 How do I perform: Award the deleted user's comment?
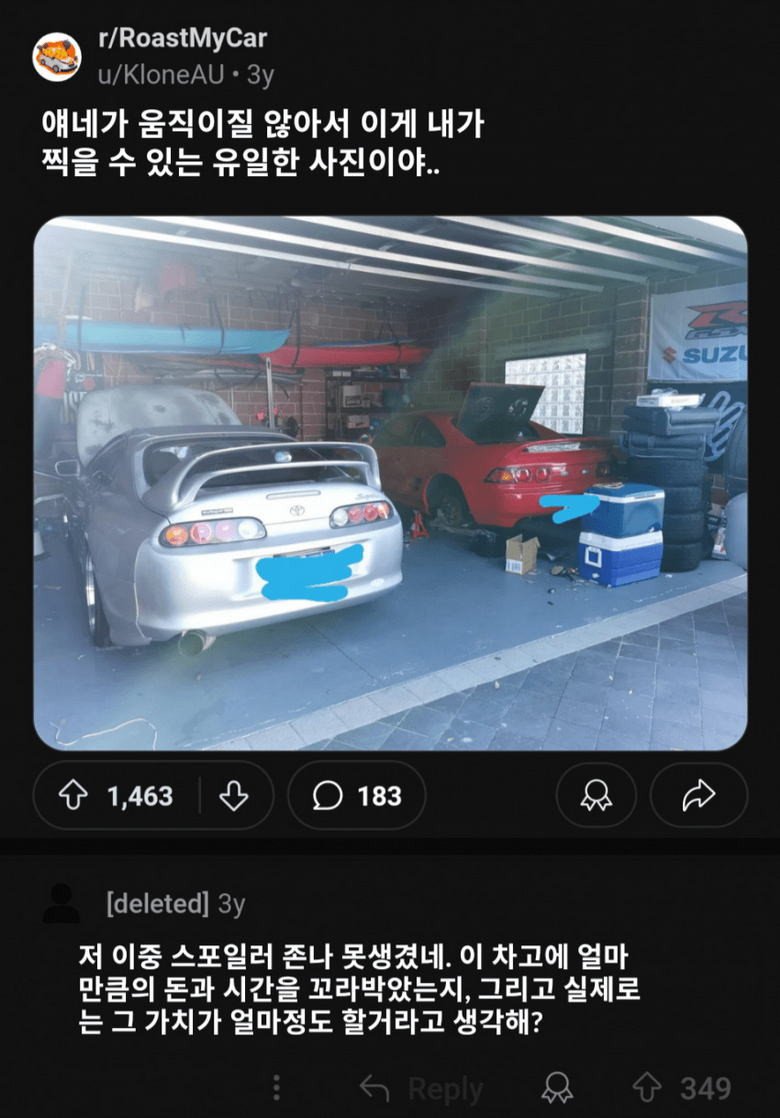556,1088
